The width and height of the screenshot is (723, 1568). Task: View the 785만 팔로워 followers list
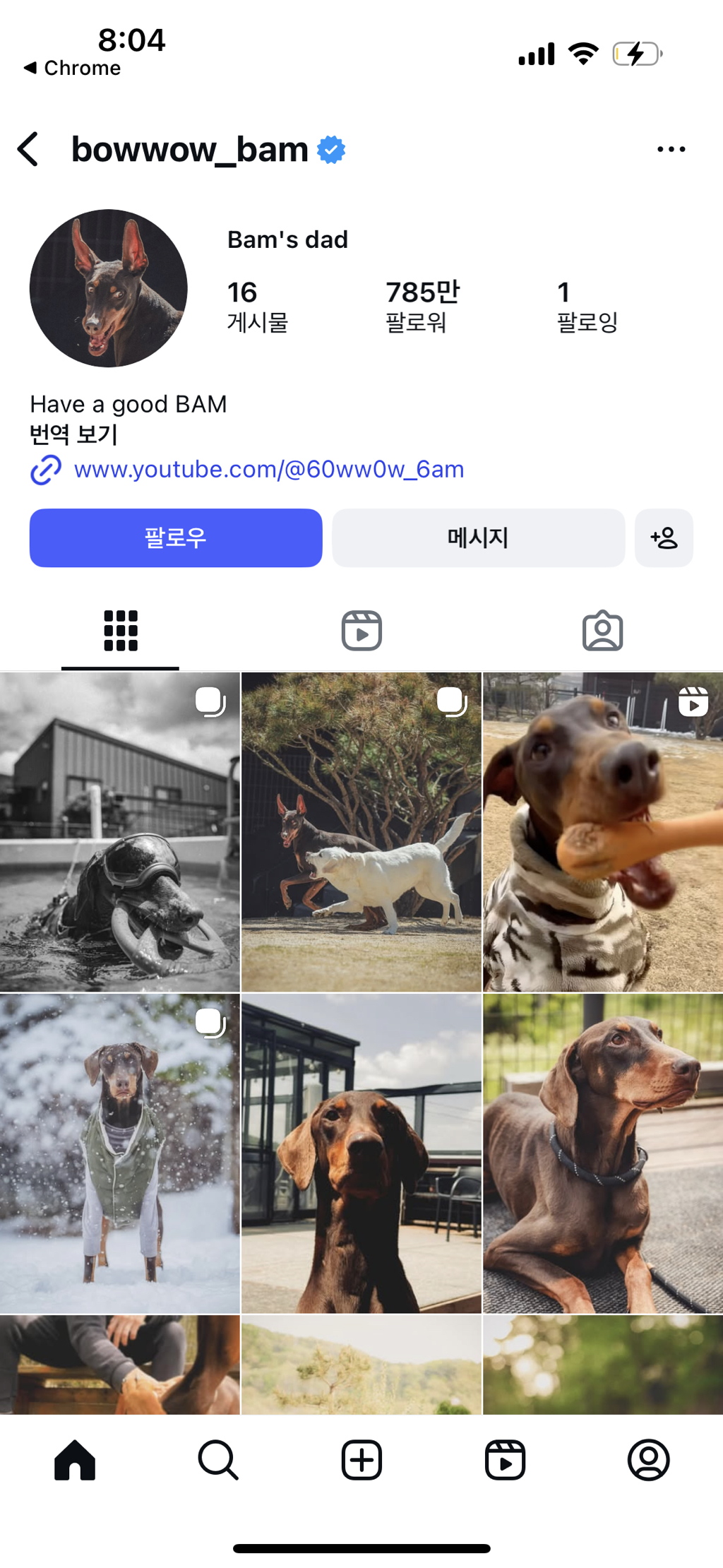point(422,306)
